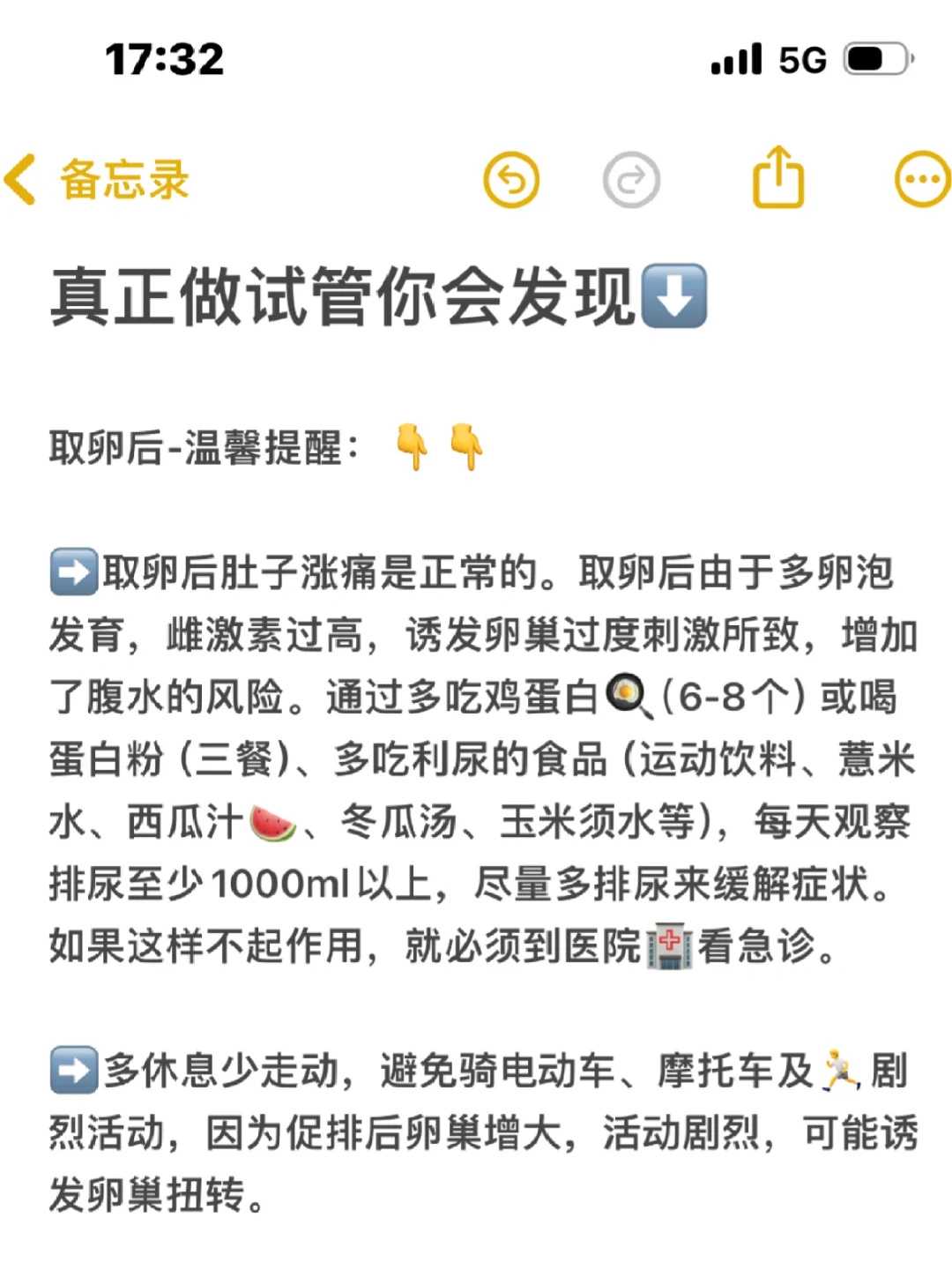Tap the first ➡️ arrow emoji bullet
Screen dimensions: 952x1270
73,571
